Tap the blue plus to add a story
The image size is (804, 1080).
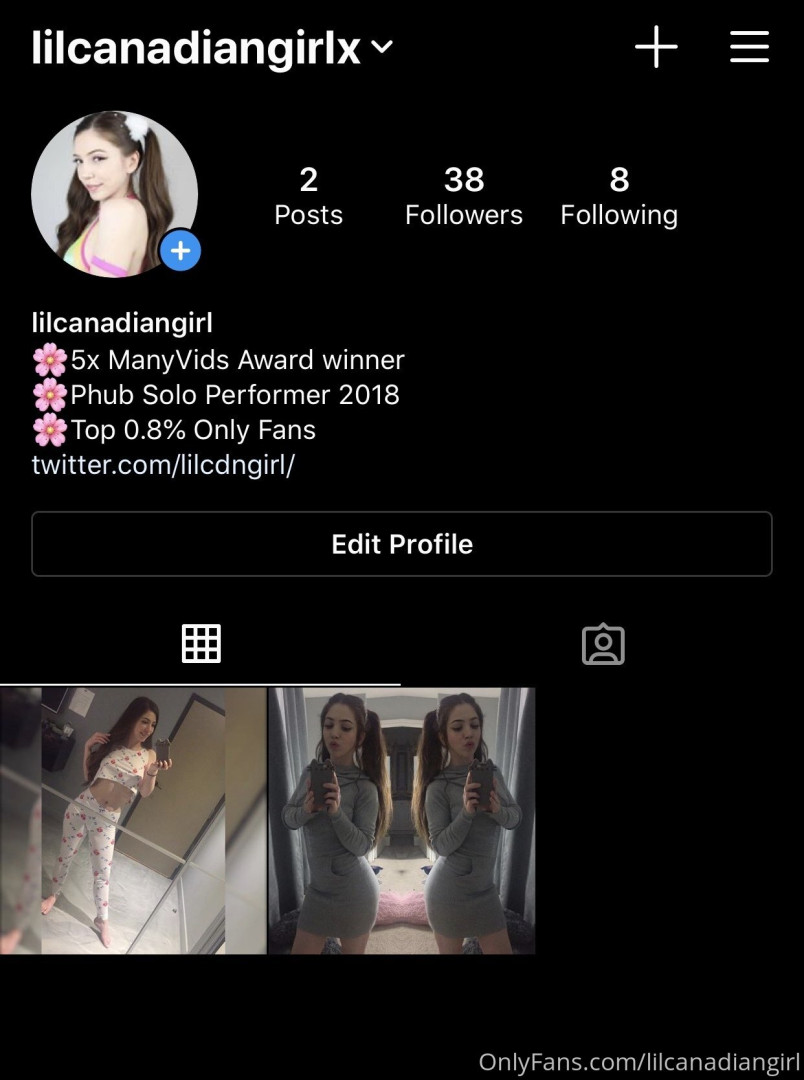point(180,251)
